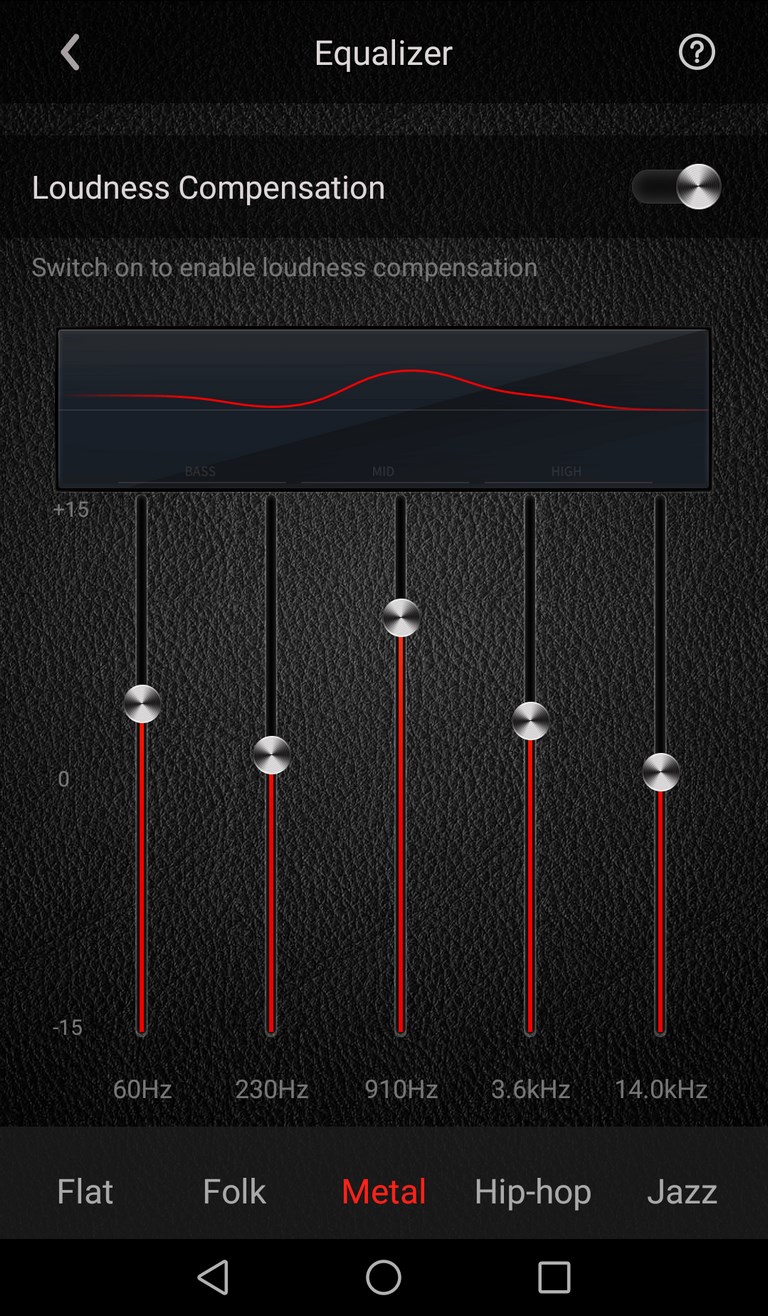Image resolution: width=768 pixels, height=1316 pixels.
Task: Go back from the Equalizer screen
Action: (69, 52)
